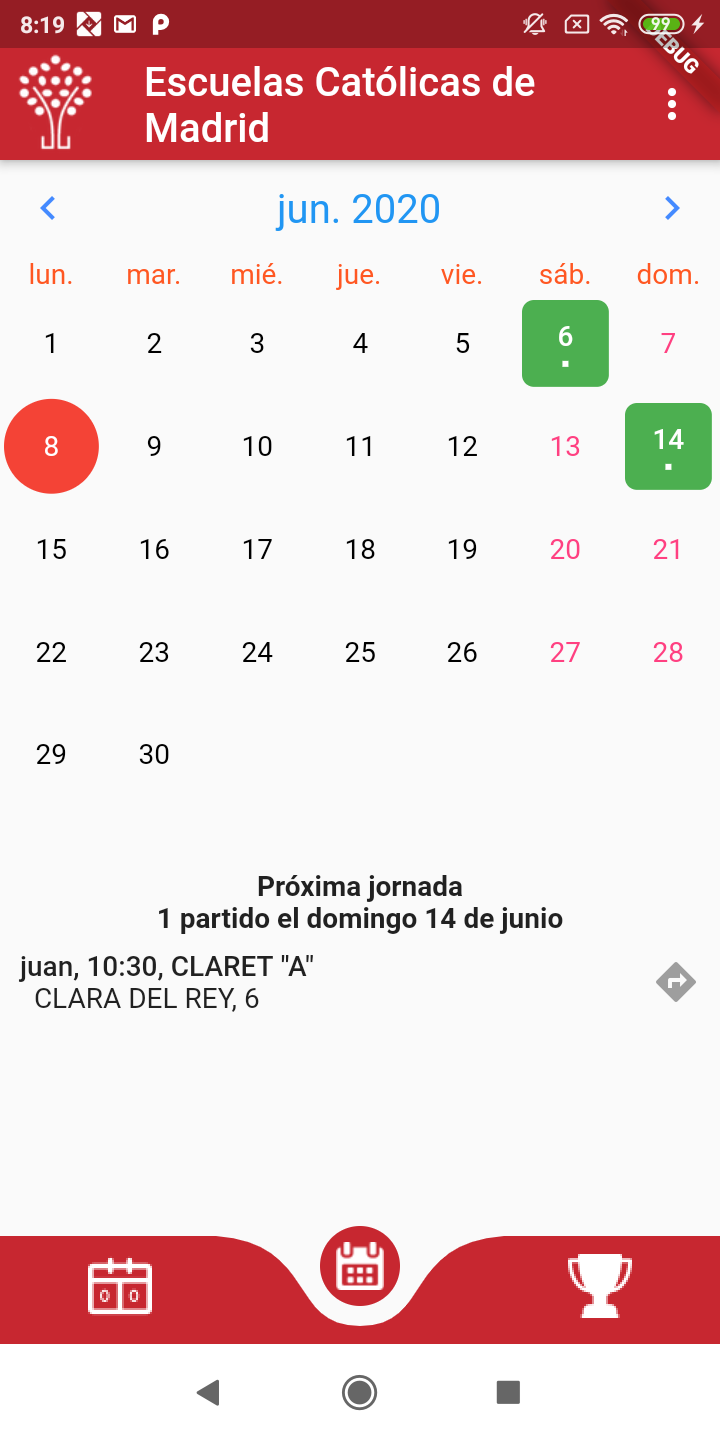Open the overflow menu
Viewport: 720px width, 1440px height.
point(672,104)
